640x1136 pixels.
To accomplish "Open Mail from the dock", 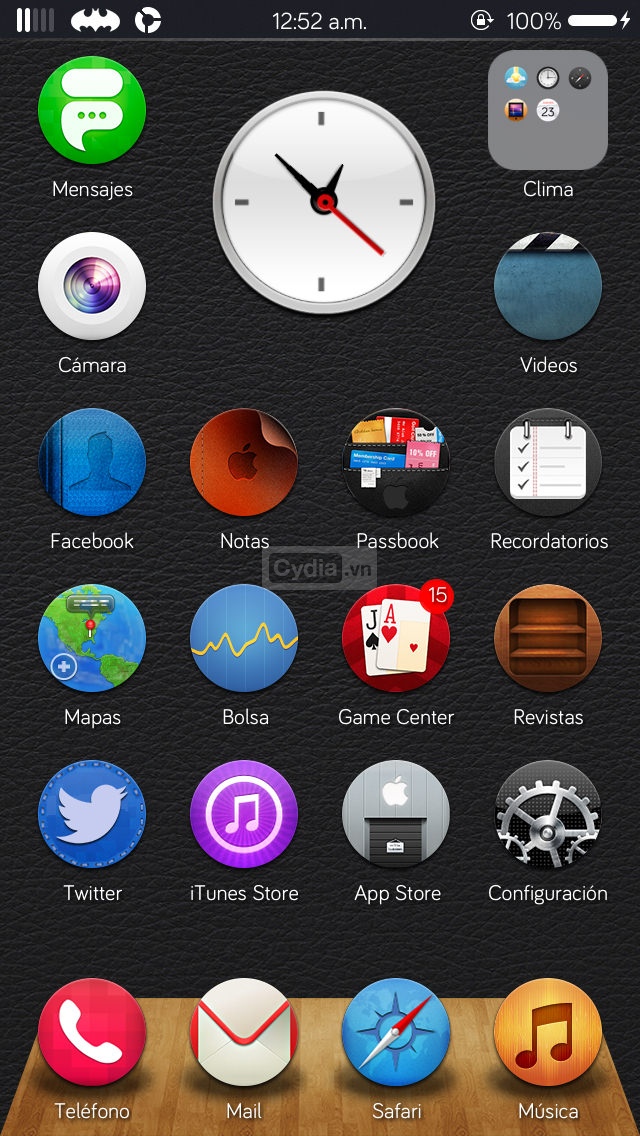I will click(244, 1033).
